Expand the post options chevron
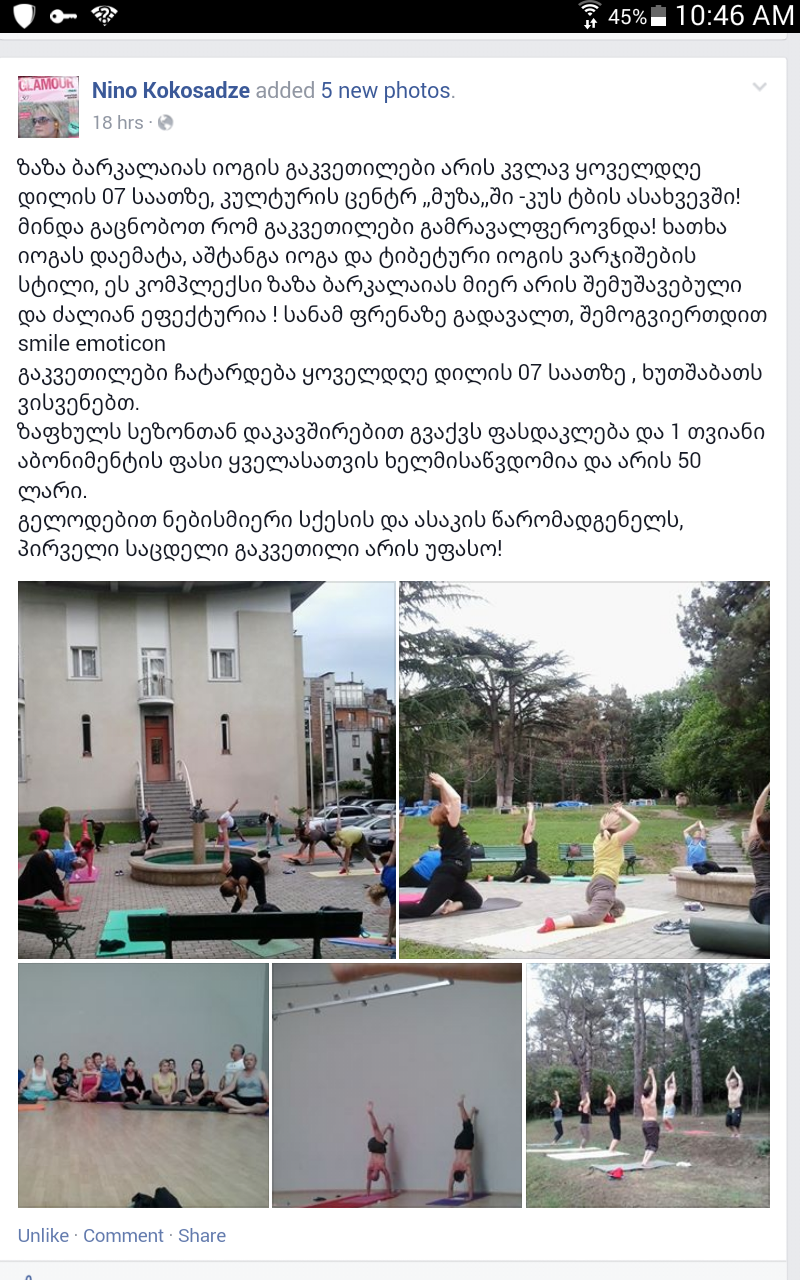The width and height of the screenshot is (800, 1280). (759, 87)
